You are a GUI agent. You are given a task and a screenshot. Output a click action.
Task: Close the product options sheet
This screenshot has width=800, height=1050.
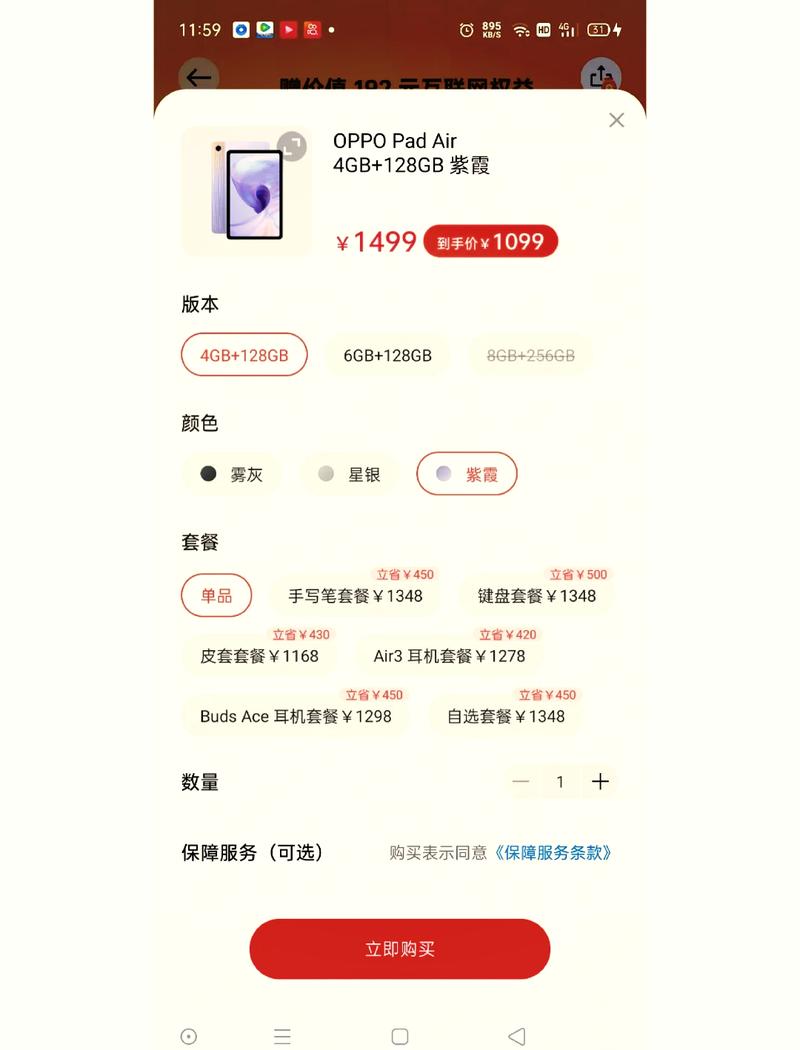tap(616, 120)
